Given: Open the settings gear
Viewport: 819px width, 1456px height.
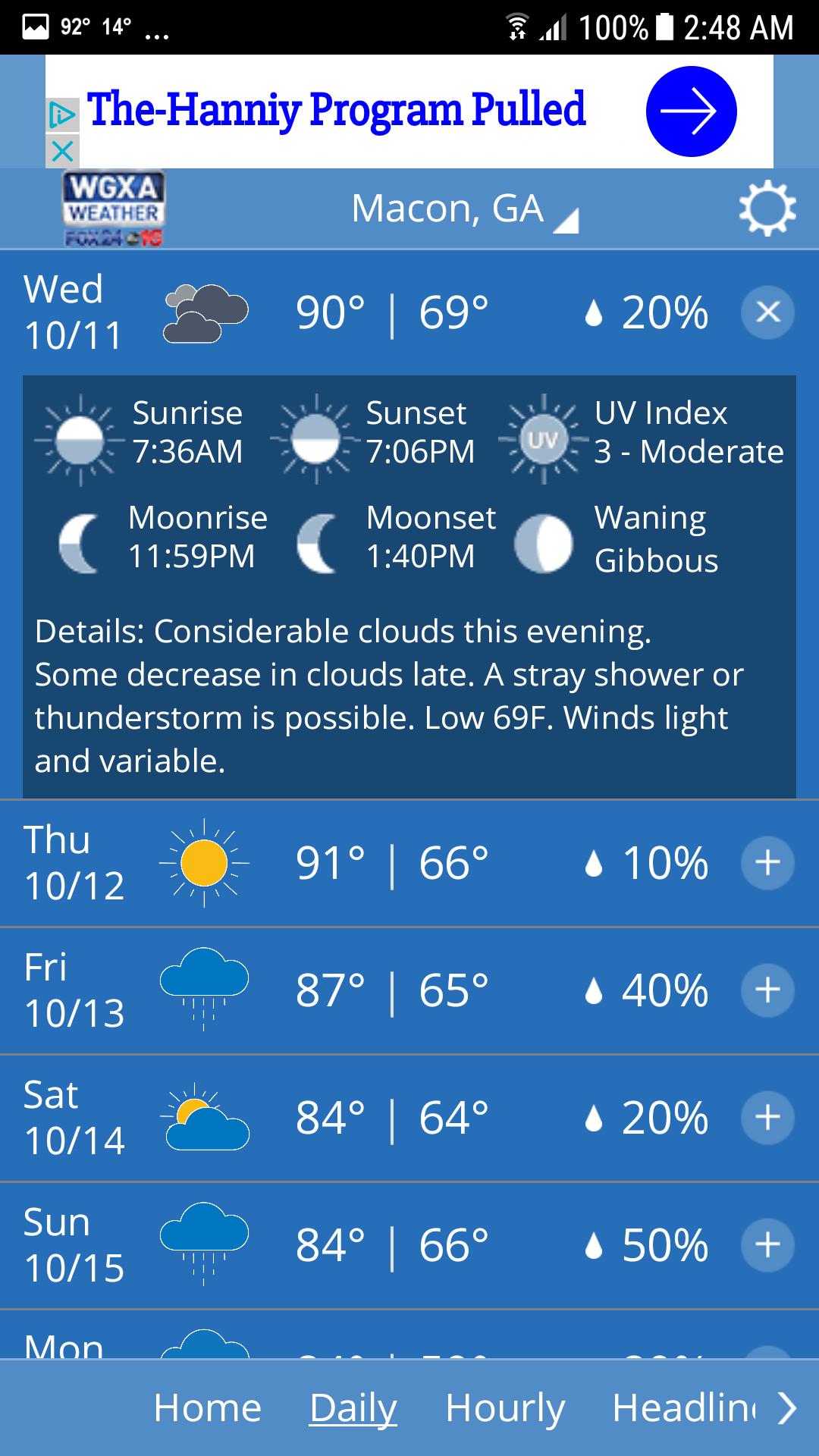Looking at the screenshot, I should point(767,208).
